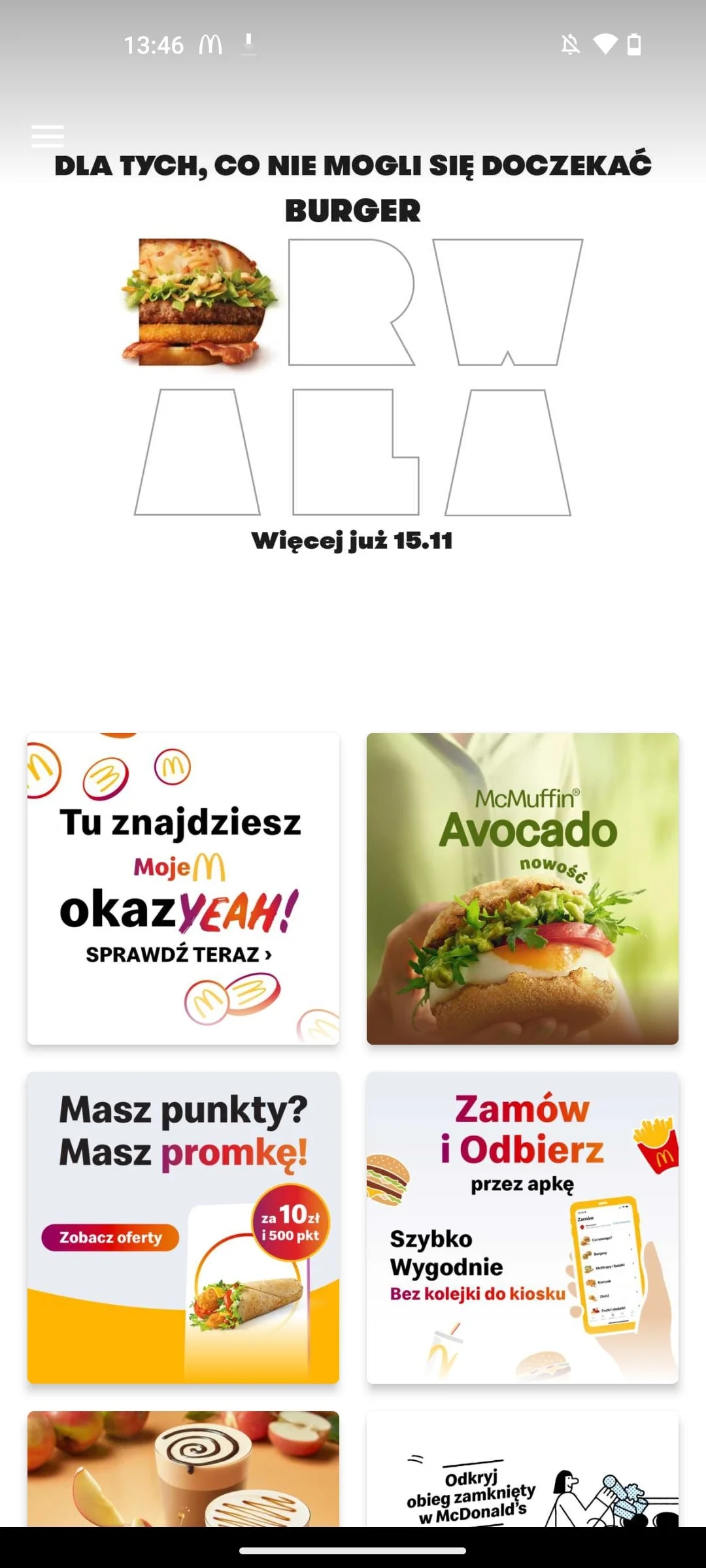
Task: Open the MojeM okazYEAH card
Action: [x=183, y=889]
